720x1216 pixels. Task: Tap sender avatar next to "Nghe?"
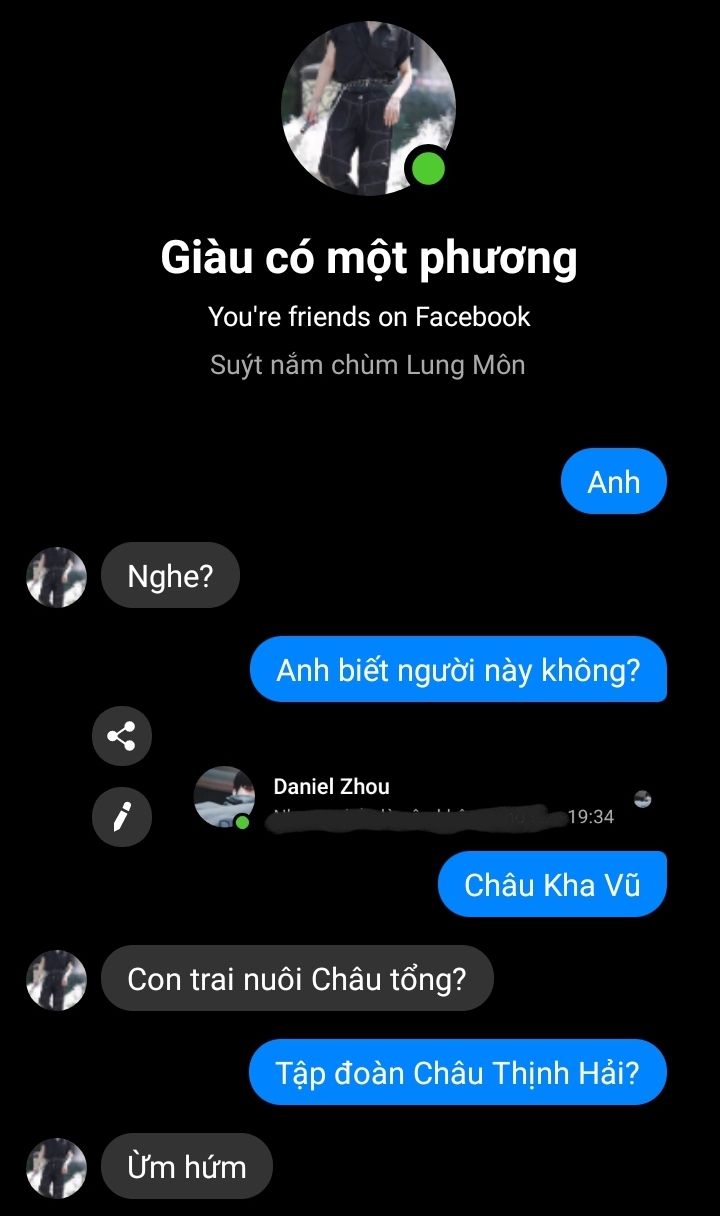pyautogui.click(x=56, y=577)
